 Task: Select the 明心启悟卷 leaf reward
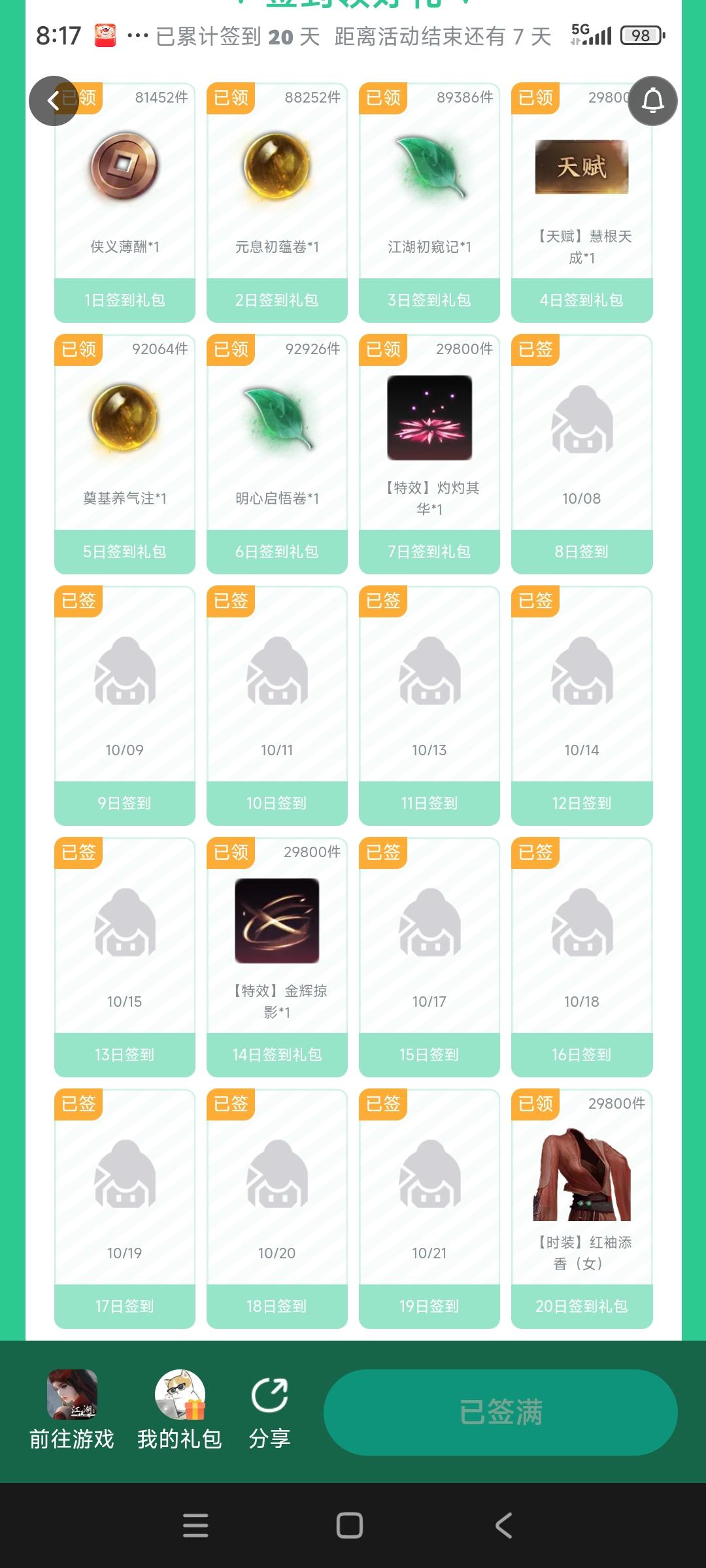click(x=276, y=418)
